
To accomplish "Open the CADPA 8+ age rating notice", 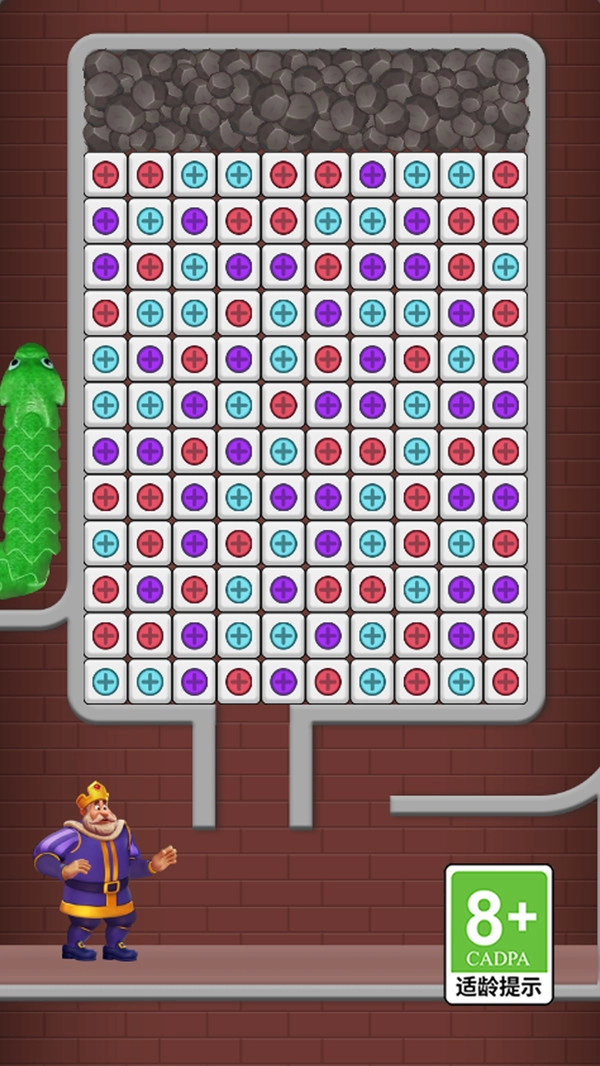I will click(x=498, y=933).
